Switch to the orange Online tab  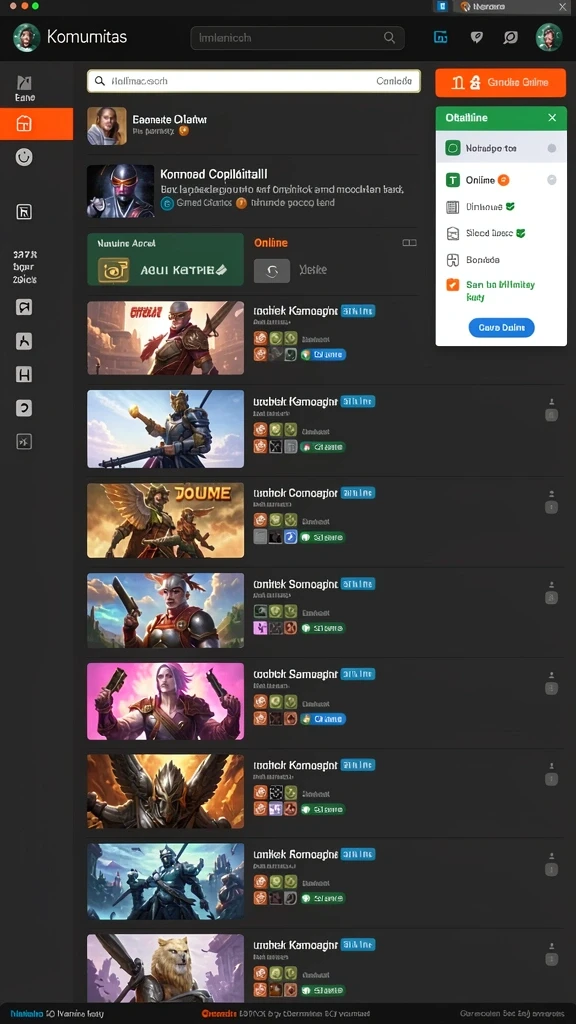[270, 243]
